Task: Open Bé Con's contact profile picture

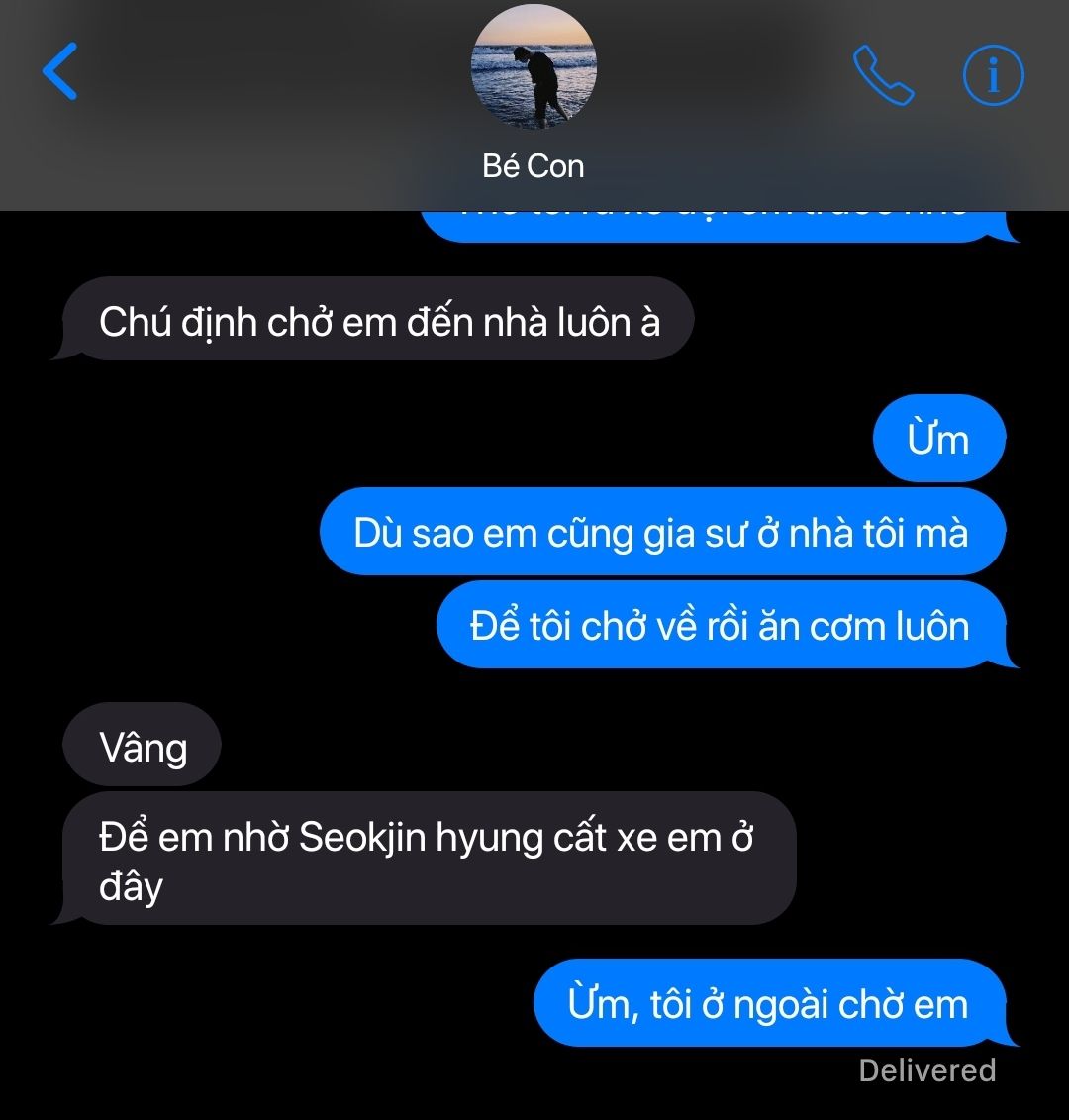Action: (x=534, y=67)
